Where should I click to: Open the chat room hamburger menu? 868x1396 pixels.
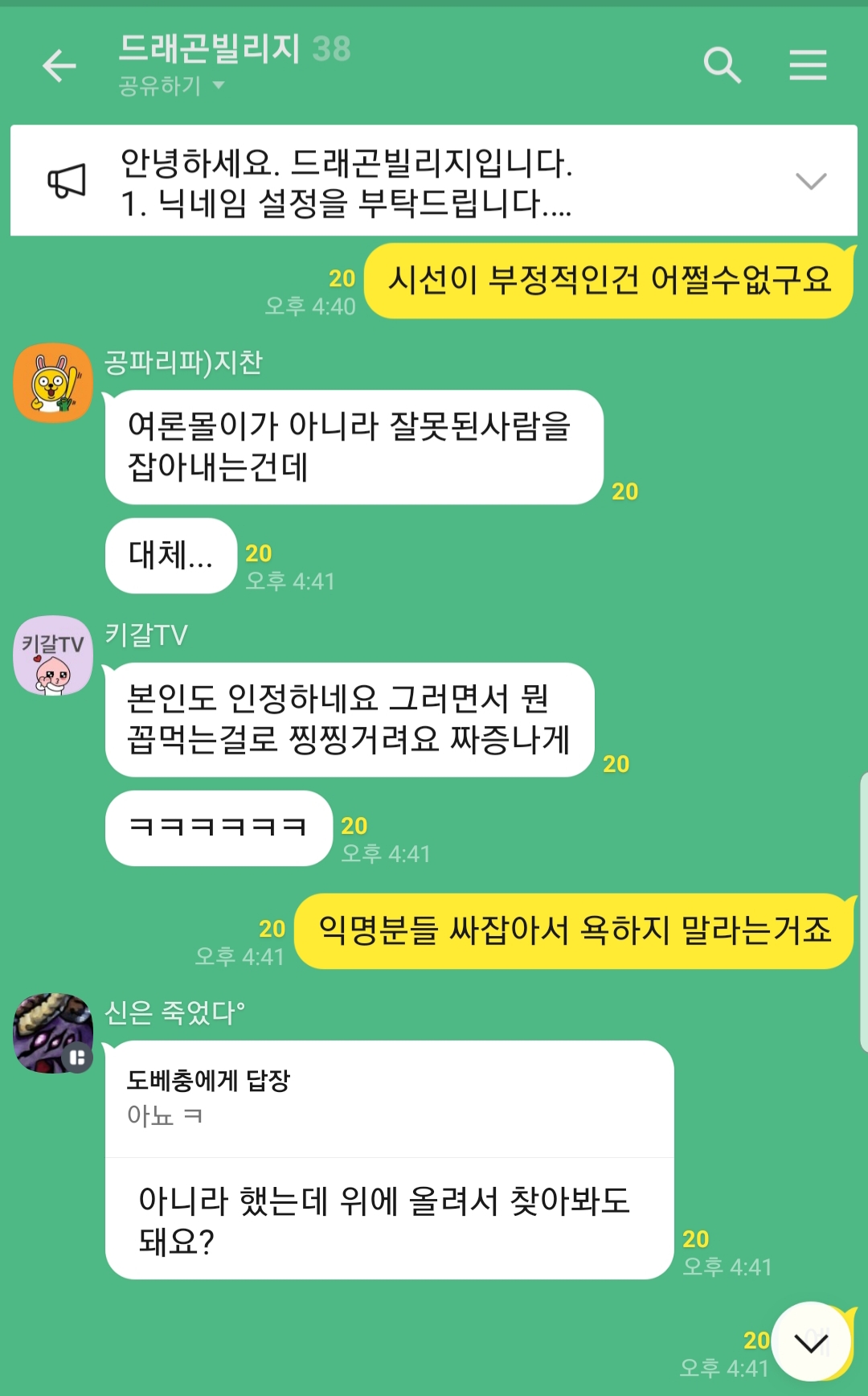pos(808,65)
